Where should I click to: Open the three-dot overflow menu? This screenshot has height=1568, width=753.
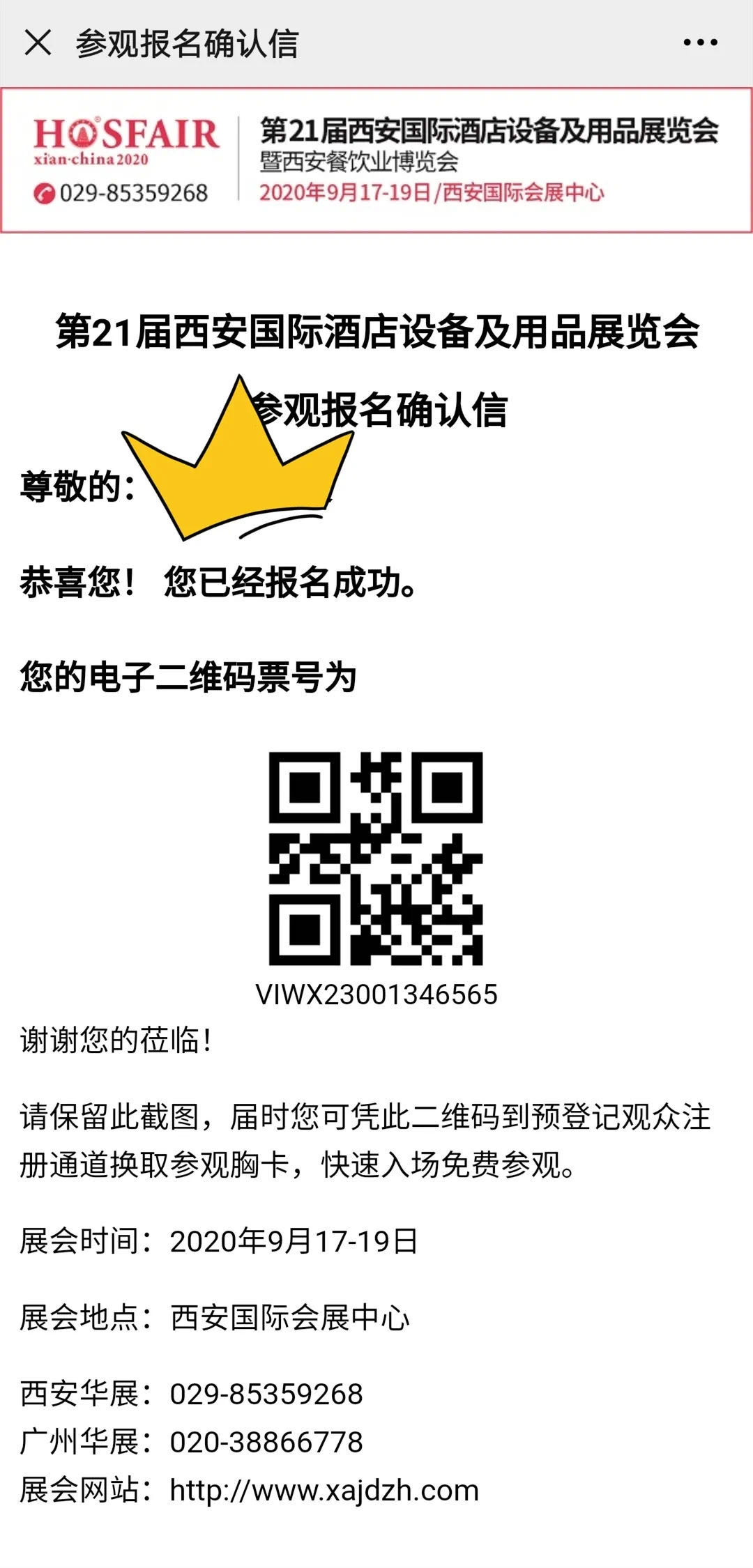click(700, 43)
